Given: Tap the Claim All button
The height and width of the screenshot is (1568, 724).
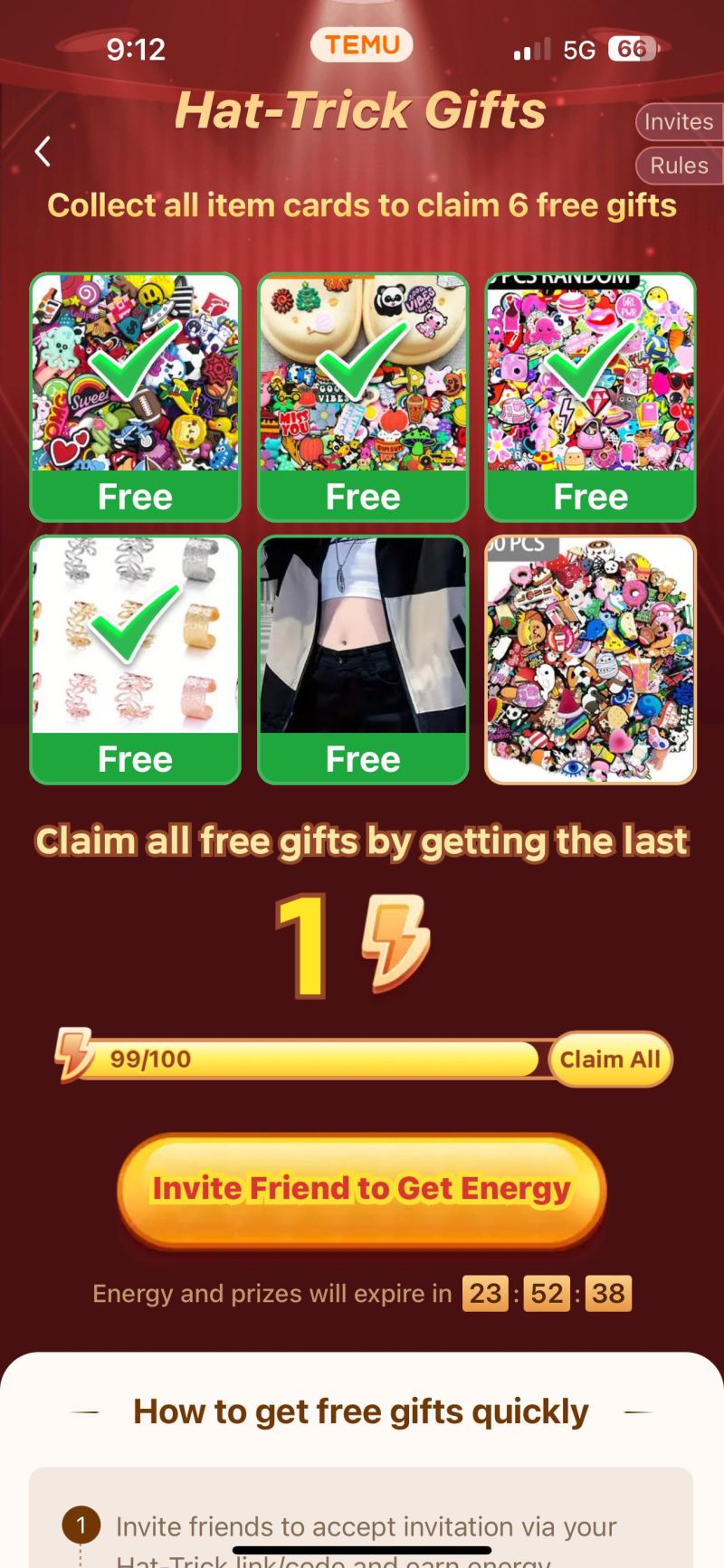Looking at the screenshot, I should 610,1059.
